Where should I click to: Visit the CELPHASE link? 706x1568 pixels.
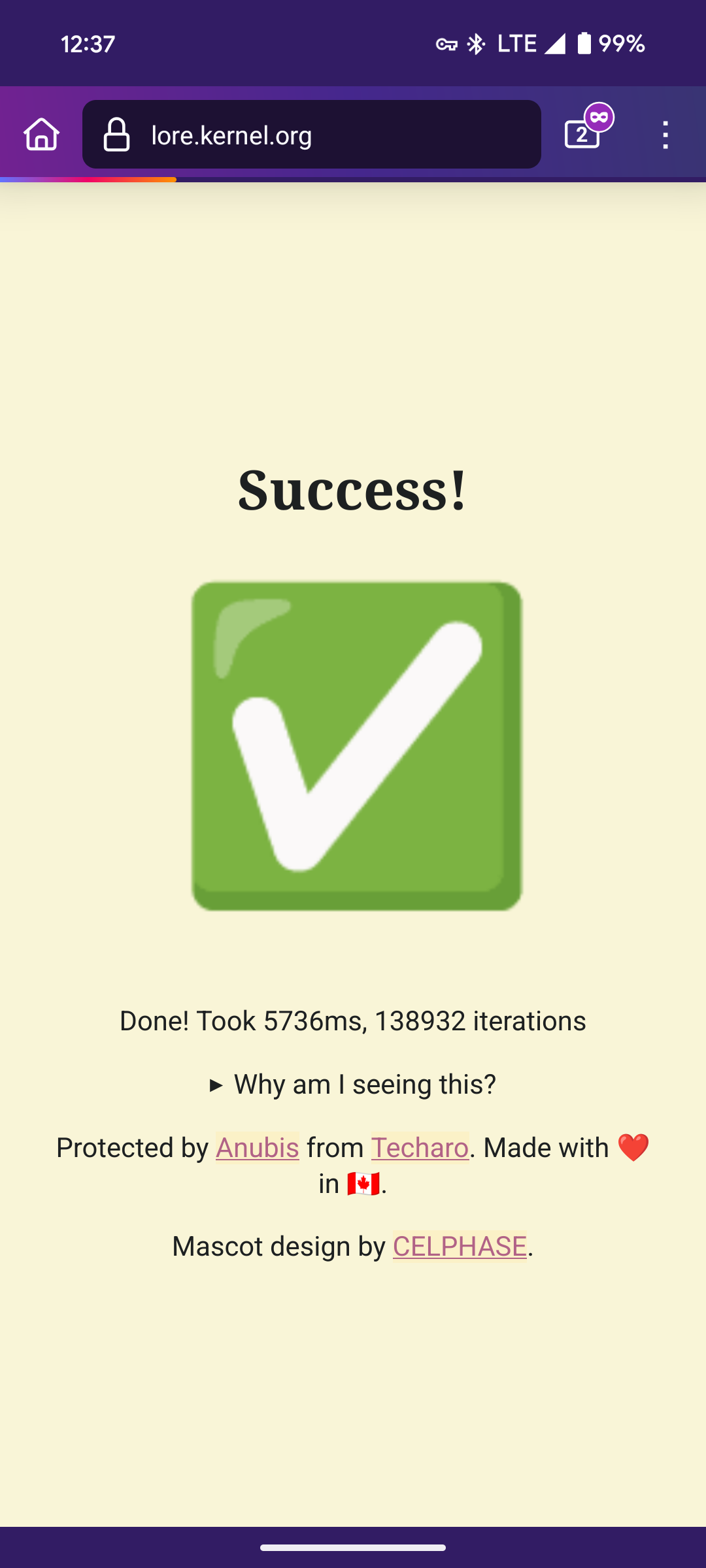point(460,1246)
